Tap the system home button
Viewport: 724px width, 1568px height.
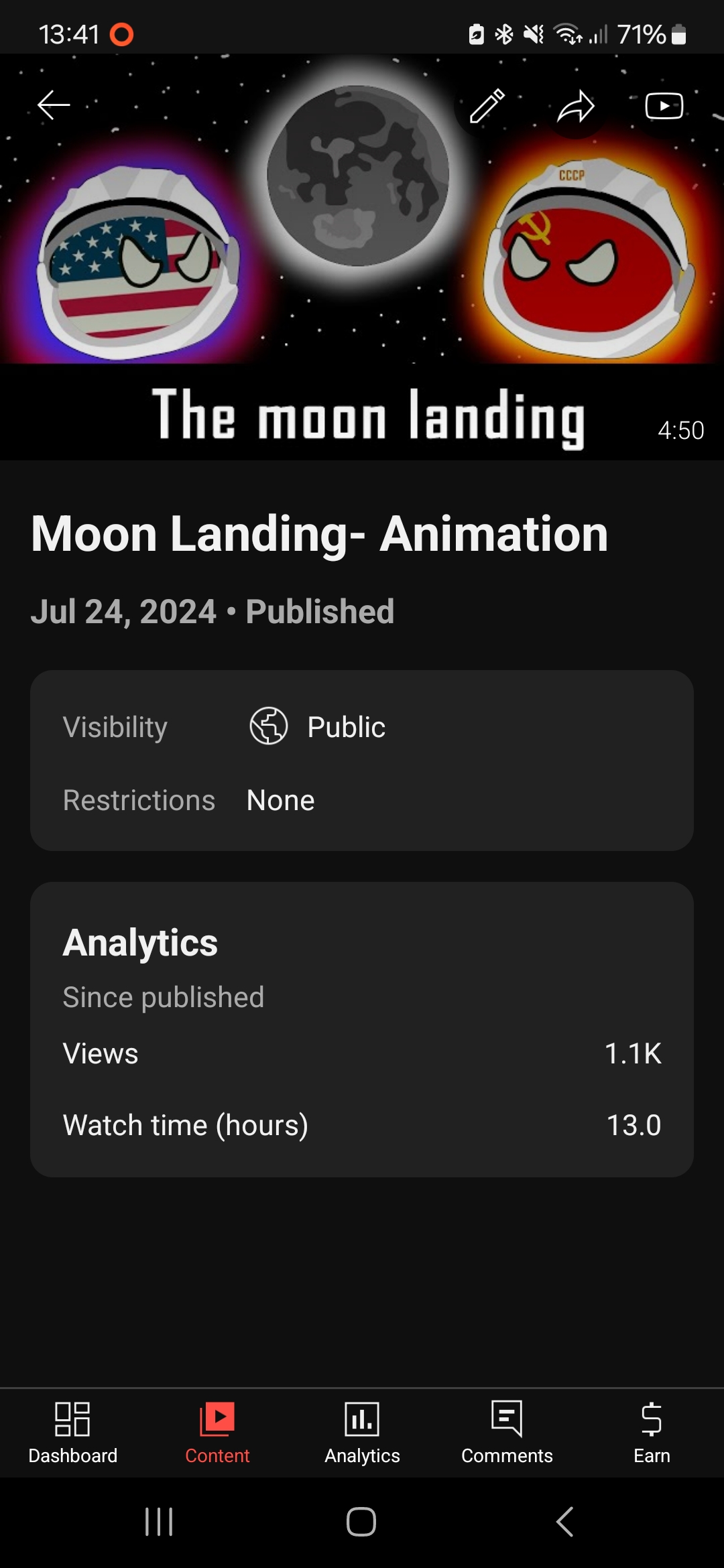tap(361, 1521)
